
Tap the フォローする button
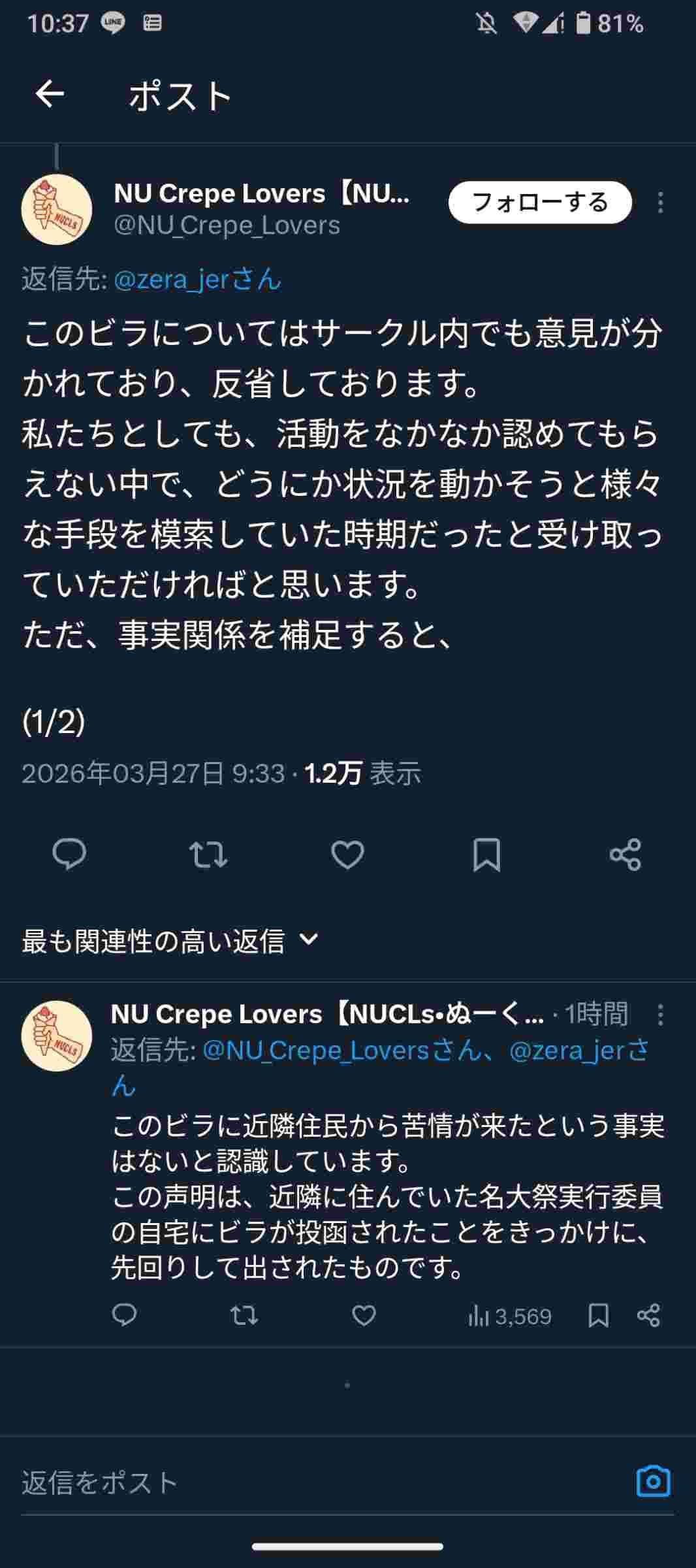tap(539, 203)
